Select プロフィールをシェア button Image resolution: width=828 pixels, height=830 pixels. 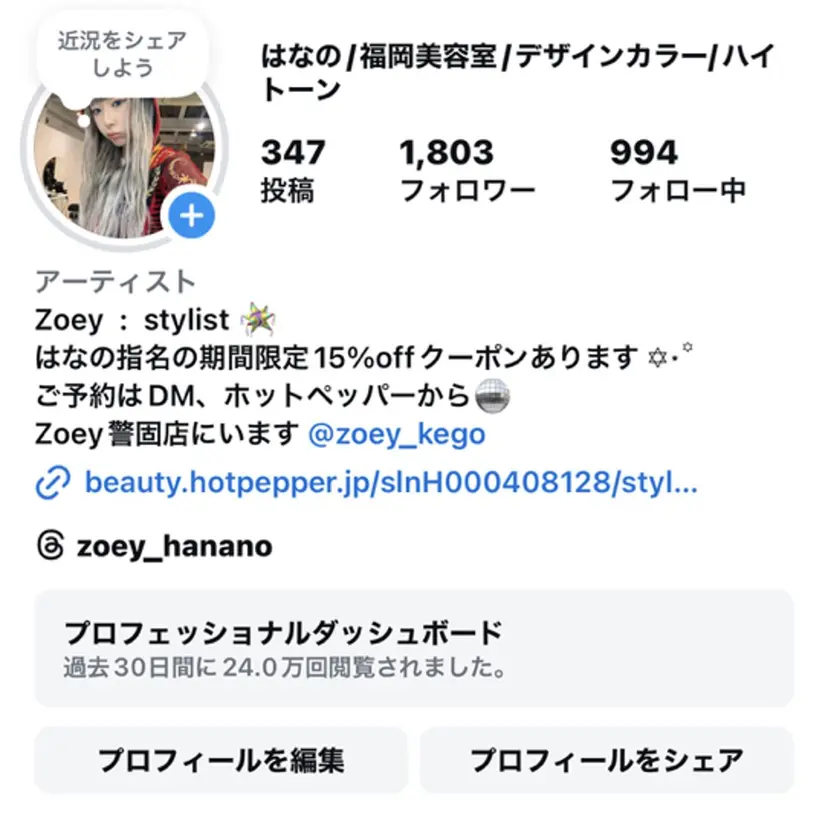pyautogui.click(x=606, y=760)
